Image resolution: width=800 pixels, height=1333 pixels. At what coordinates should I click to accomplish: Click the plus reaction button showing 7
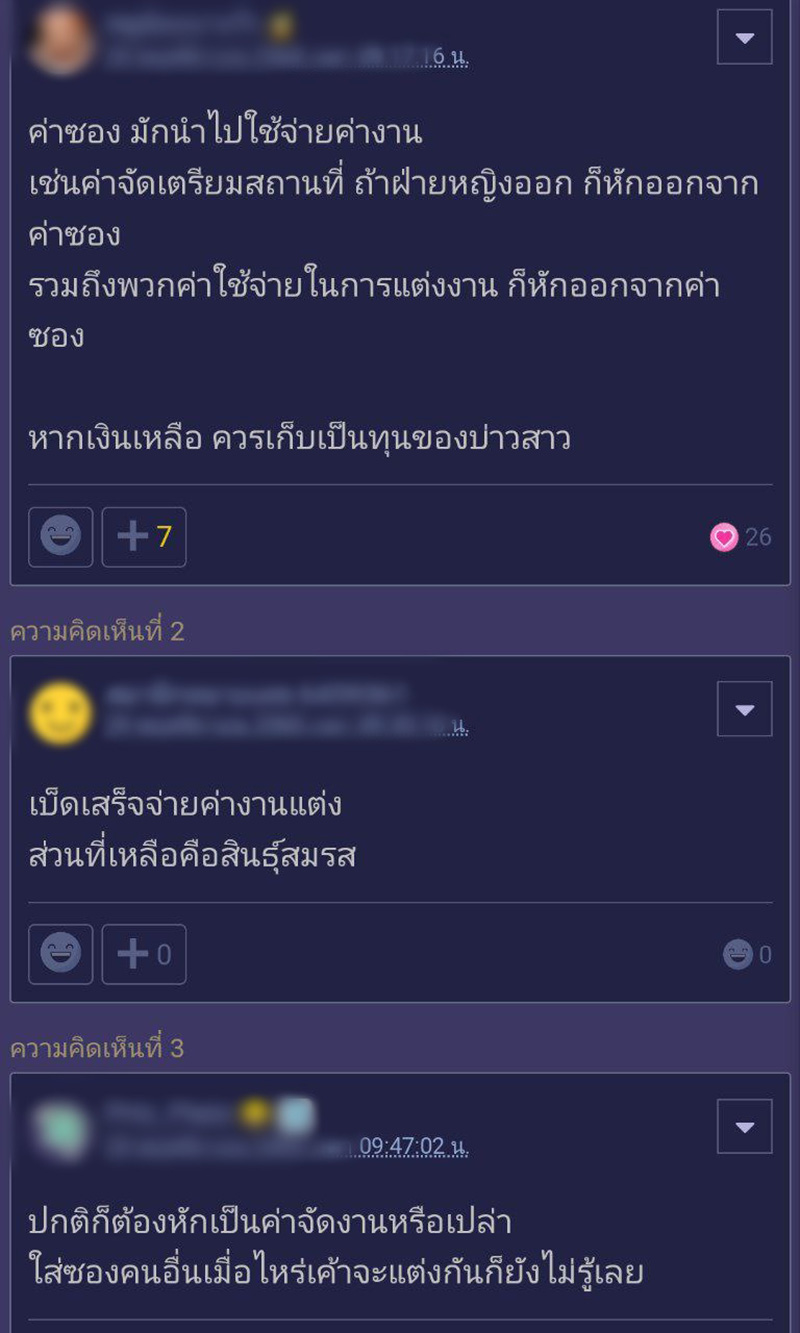tap(143, 537)
